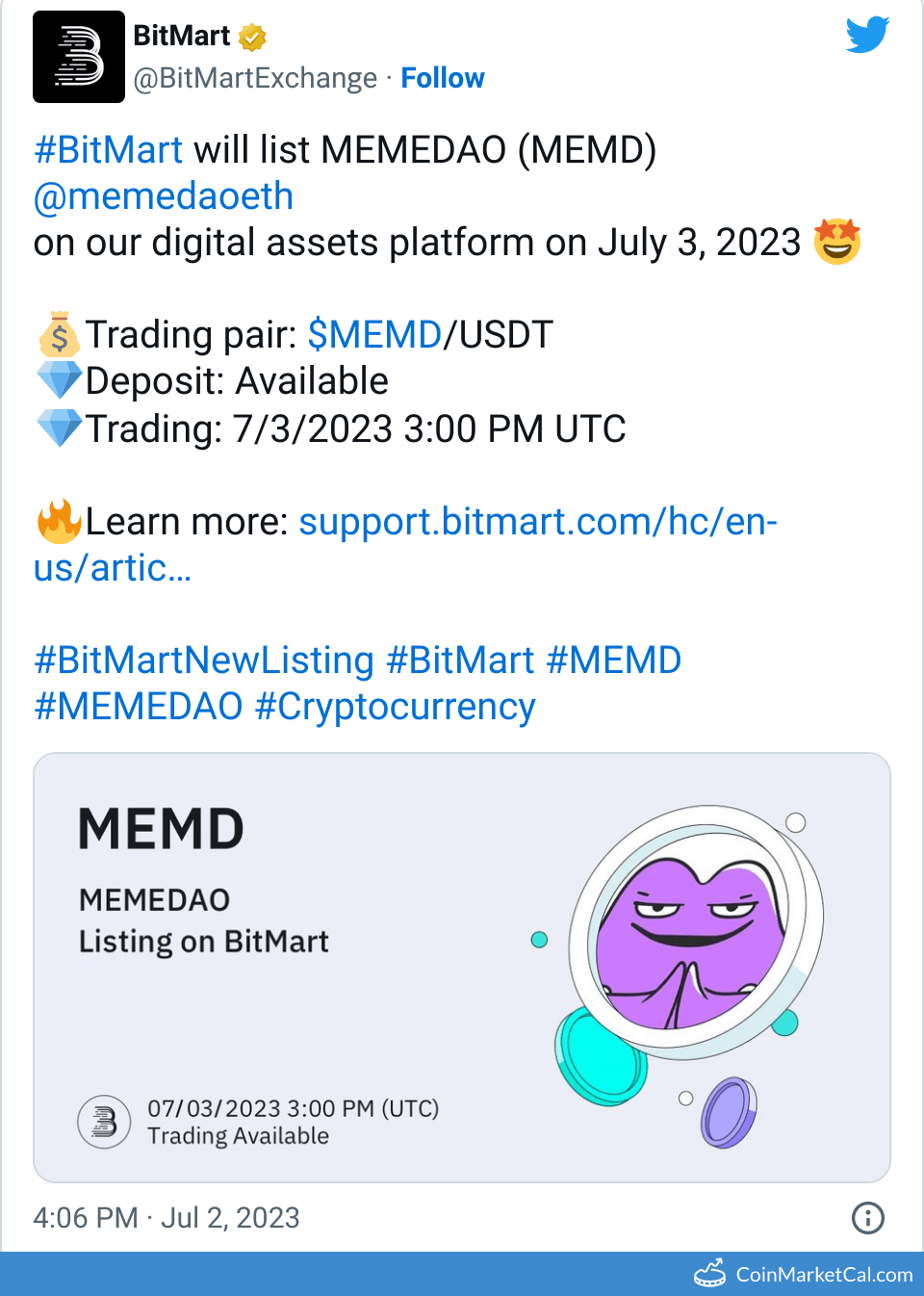Tap the tweet info icon
Viewport: 924px width, 1296px height.
(x=867, y=1218)
